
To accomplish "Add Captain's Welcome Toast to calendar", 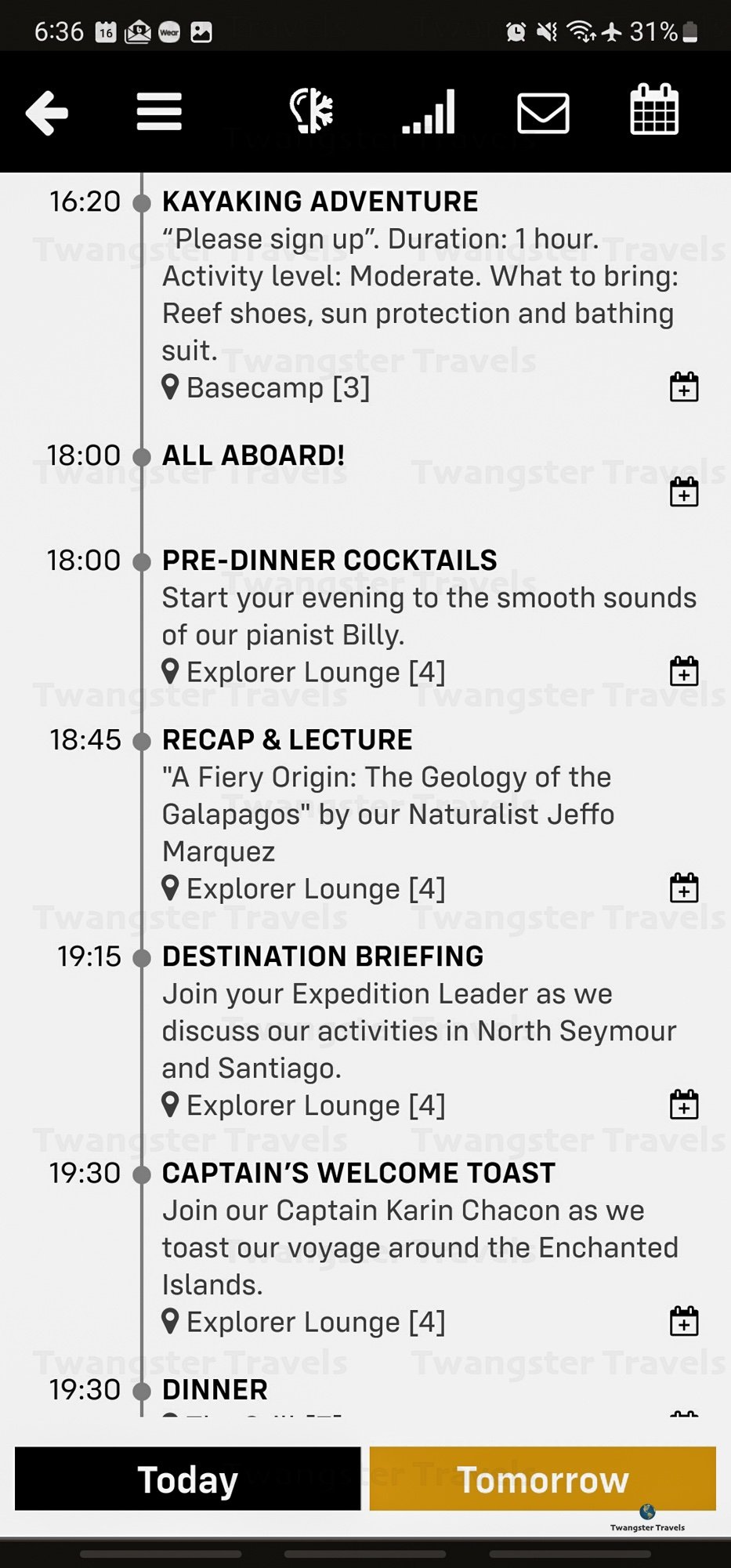I will [684, 1321].
